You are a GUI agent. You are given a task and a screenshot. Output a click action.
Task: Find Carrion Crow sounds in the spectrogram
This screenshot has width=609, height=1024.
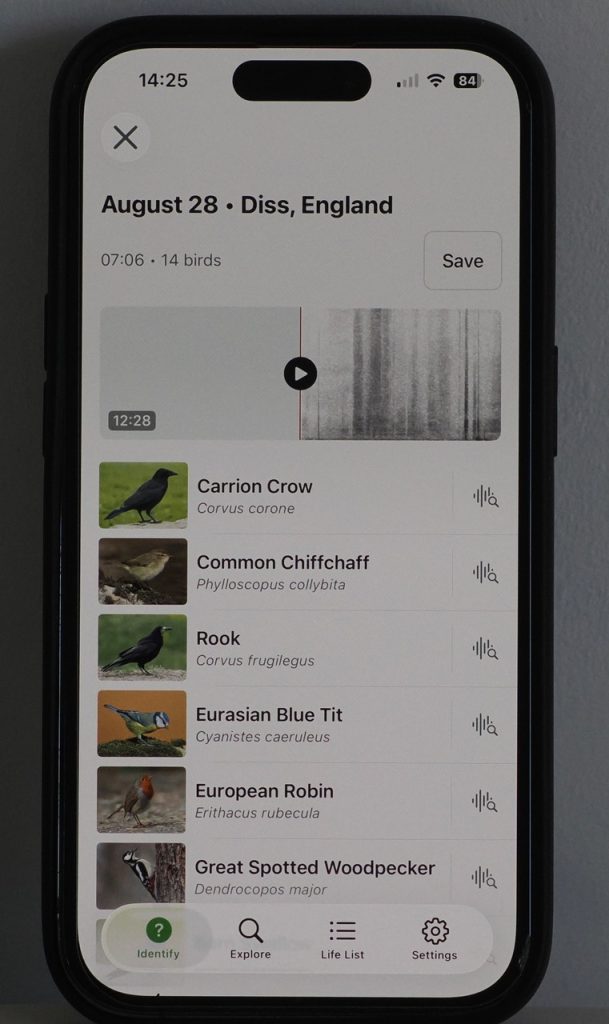coord(486,497)
